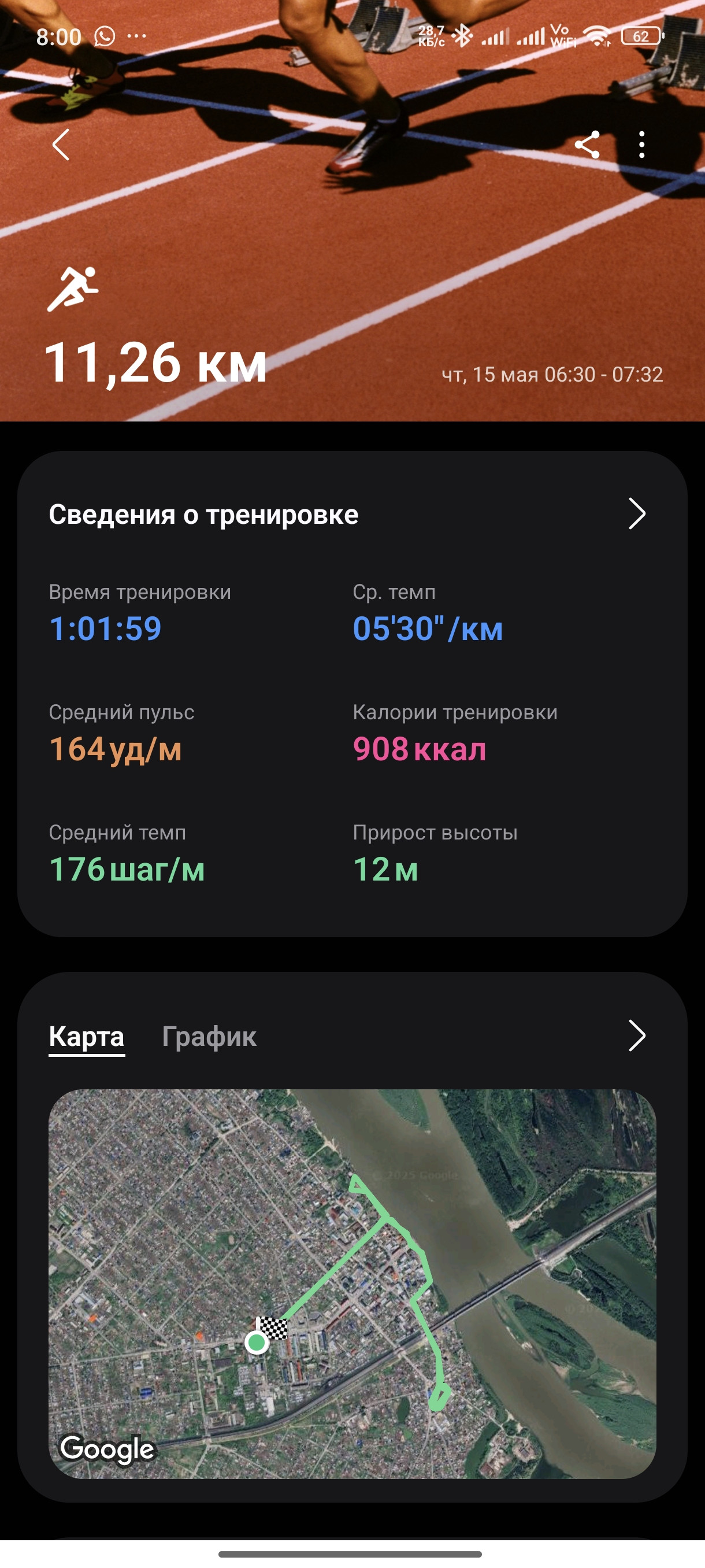Viewport: 705px width, 1568px height.
Task: Go back using the top-left arrow
Action: point(61,145)
